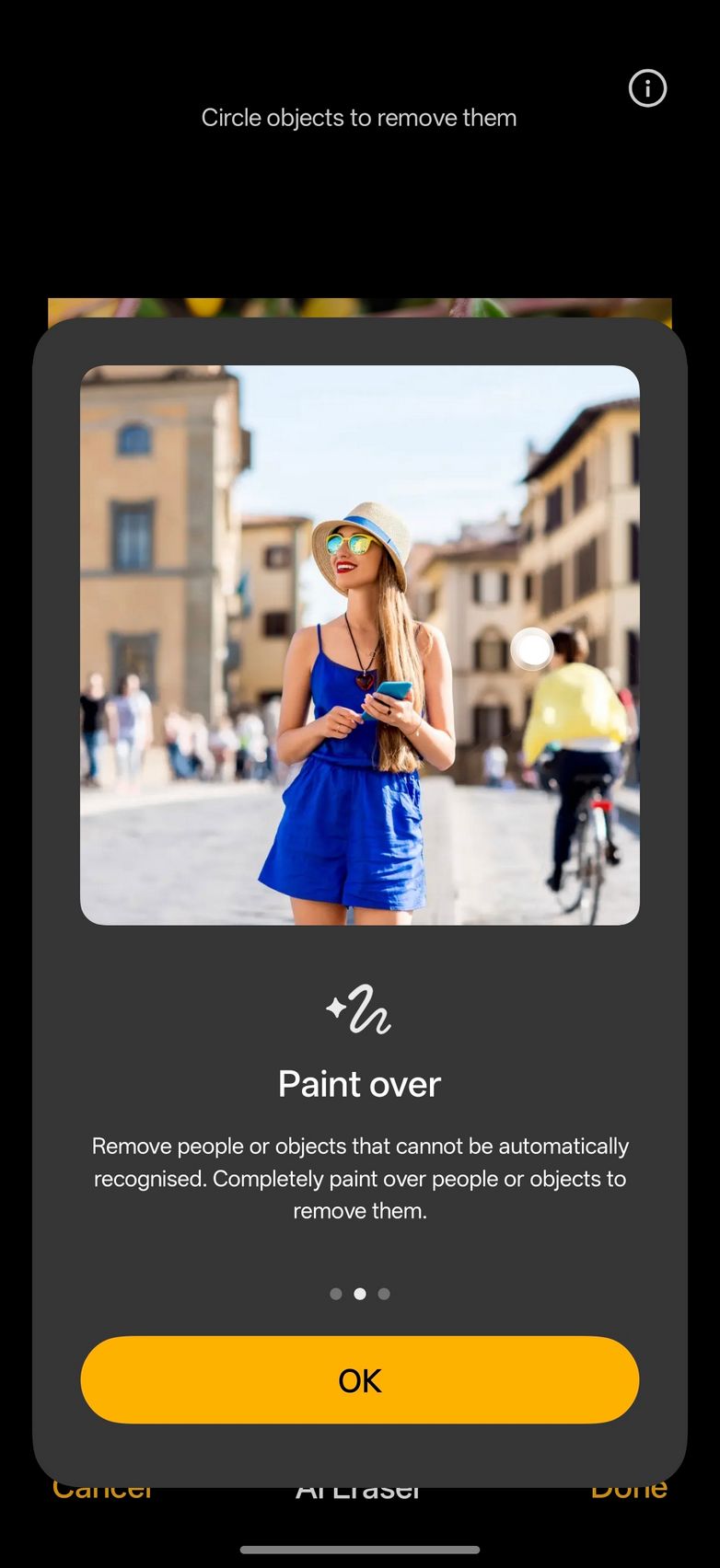Tap OK to dismiss the tutorial

click(x=359, y=1379)
